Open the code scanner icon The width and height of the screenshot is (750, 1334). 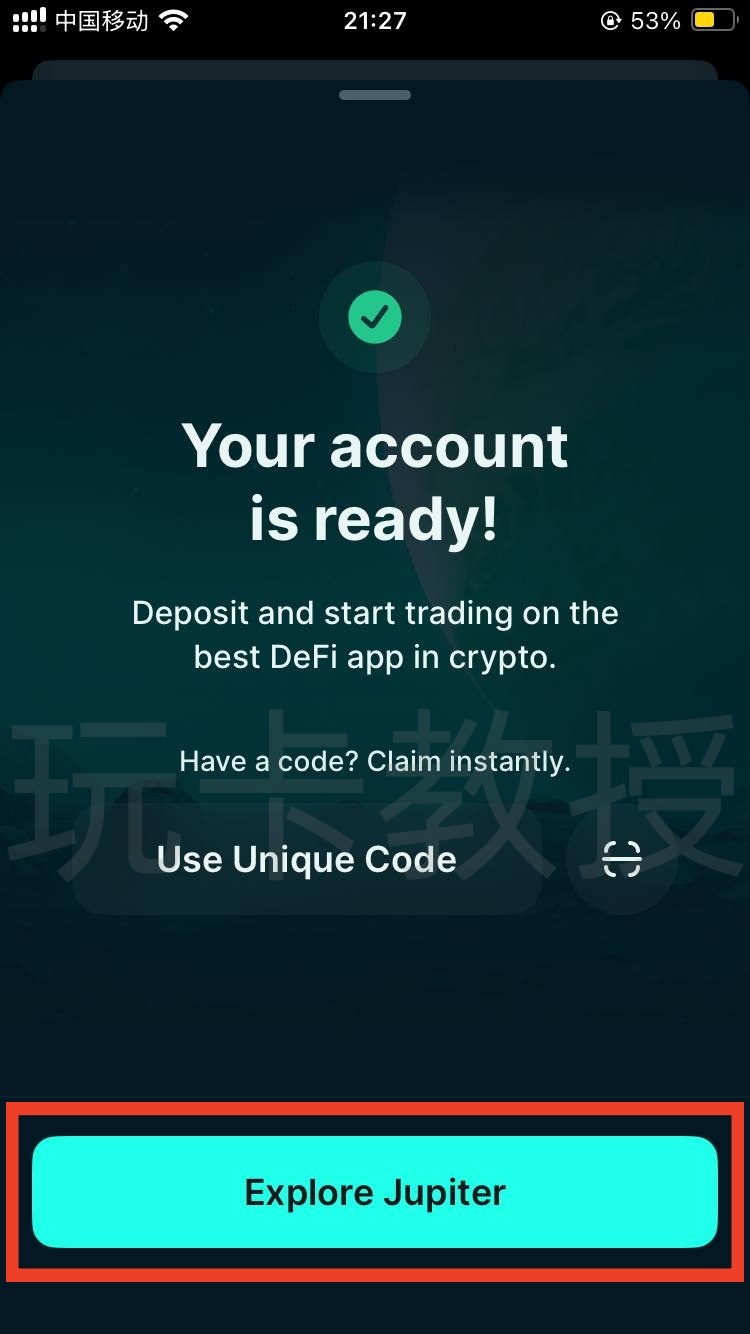tap(622, 859)
